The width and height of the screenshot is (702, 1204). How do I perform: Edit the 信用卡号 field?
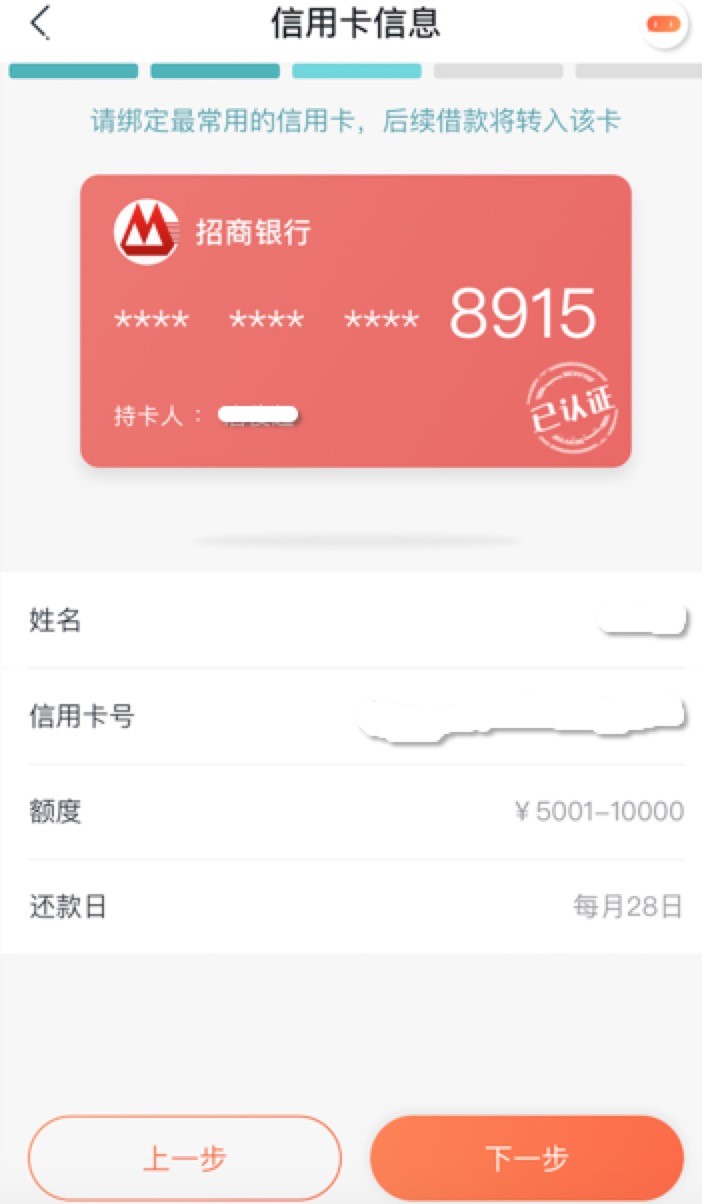(351, 716)
